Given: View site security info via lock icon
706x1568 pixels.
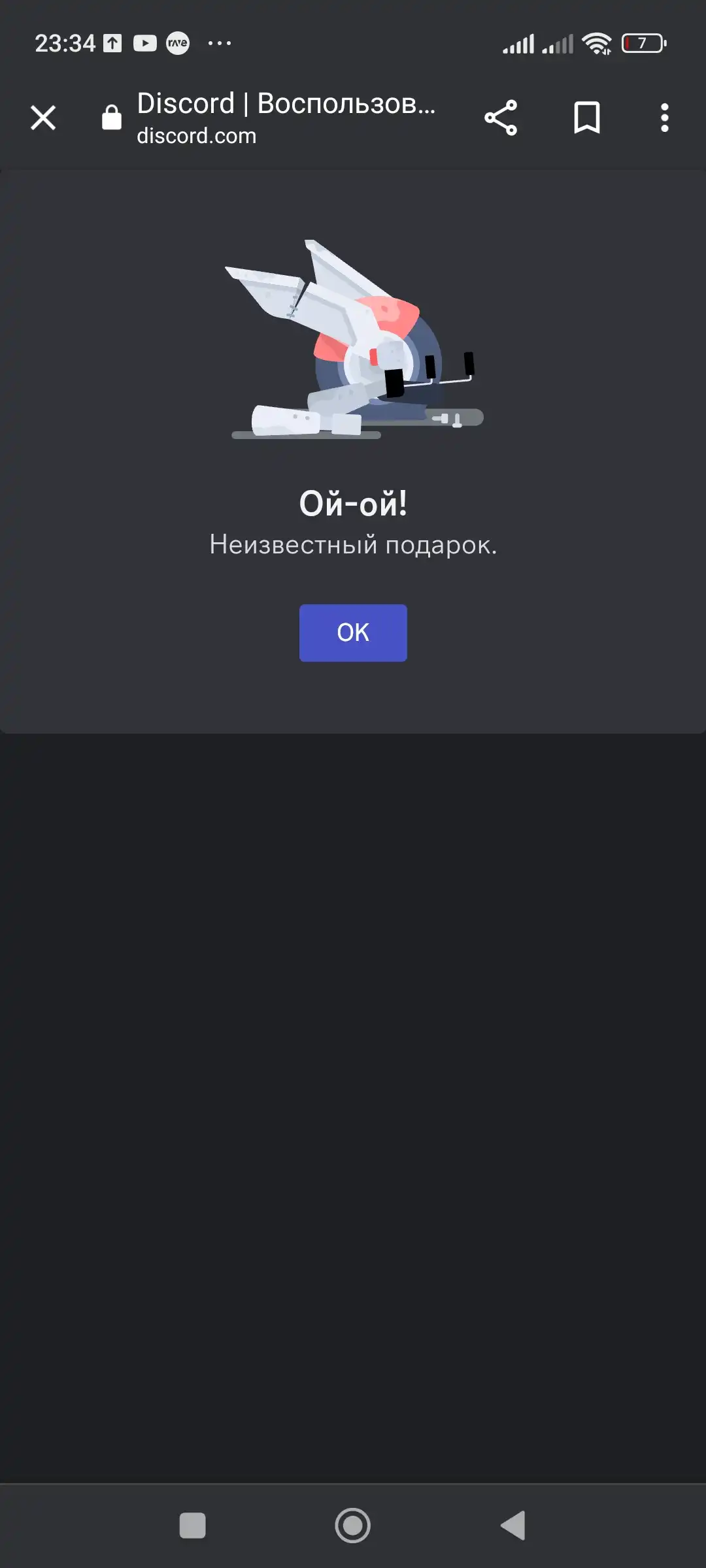Looking at the screenshot, I should point(112,118).
